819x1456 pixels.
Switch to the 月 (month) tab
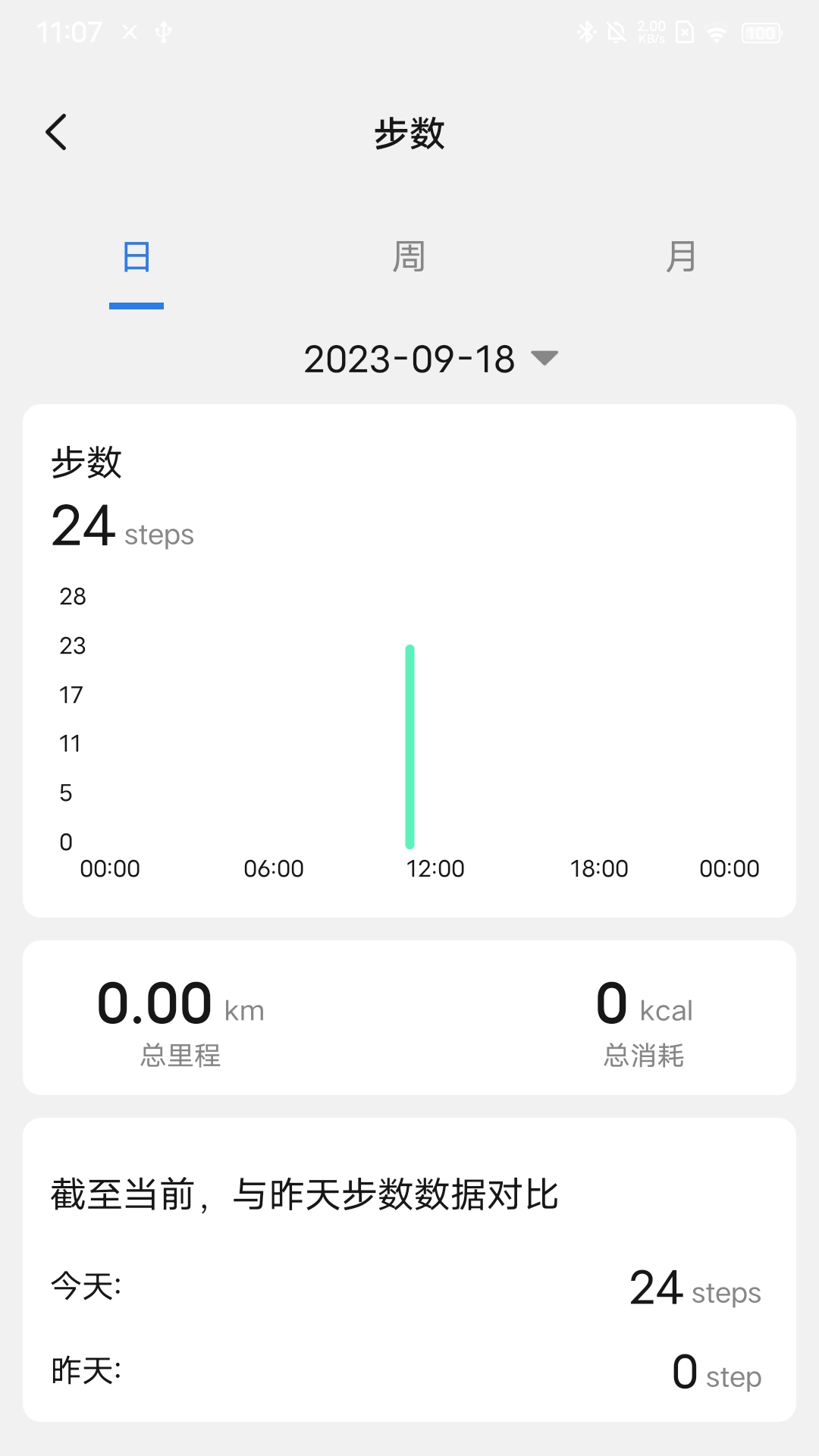pyautogui.click(x=681, y=258)
